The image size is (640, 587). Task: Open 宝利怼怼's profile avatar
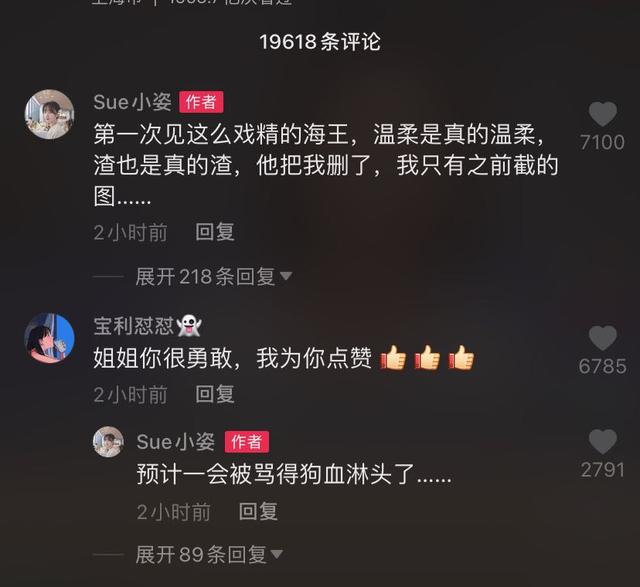pyautogui.click(x=49, y=338)
